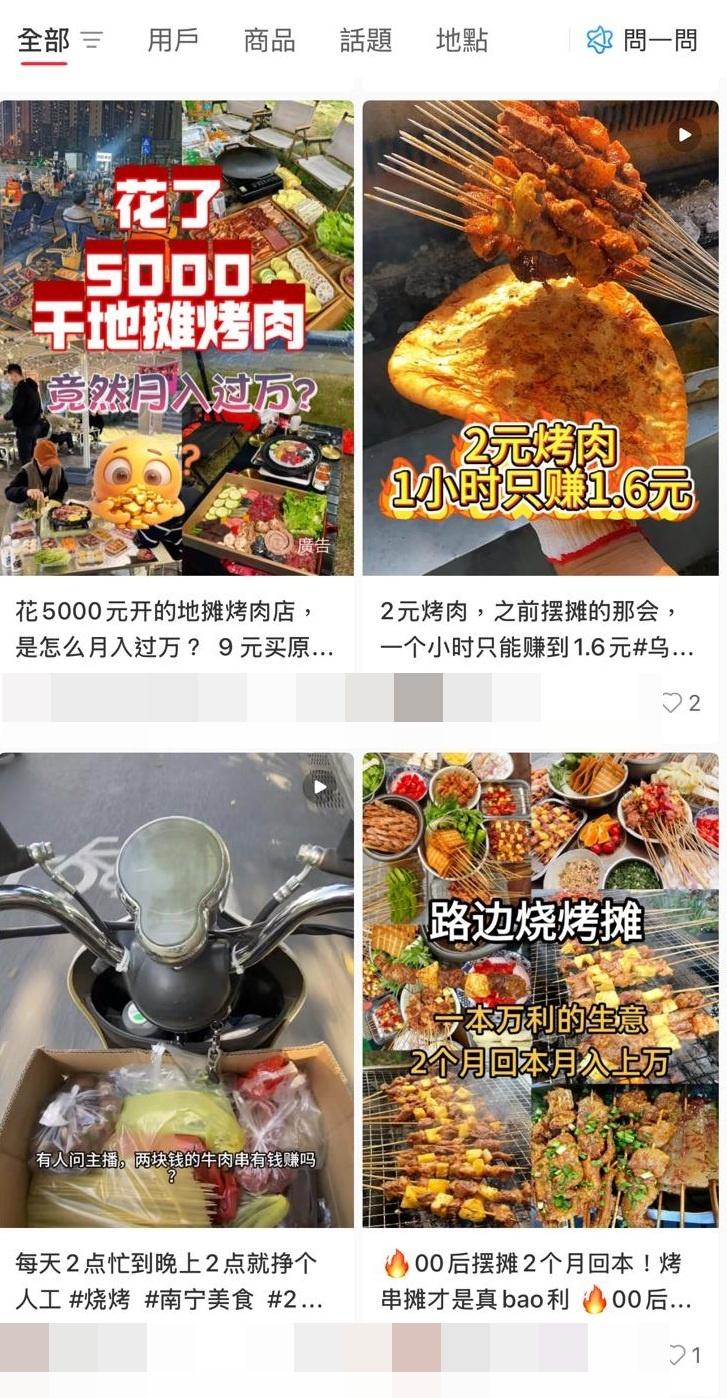Select the 全部 tab

coord(44,41)
